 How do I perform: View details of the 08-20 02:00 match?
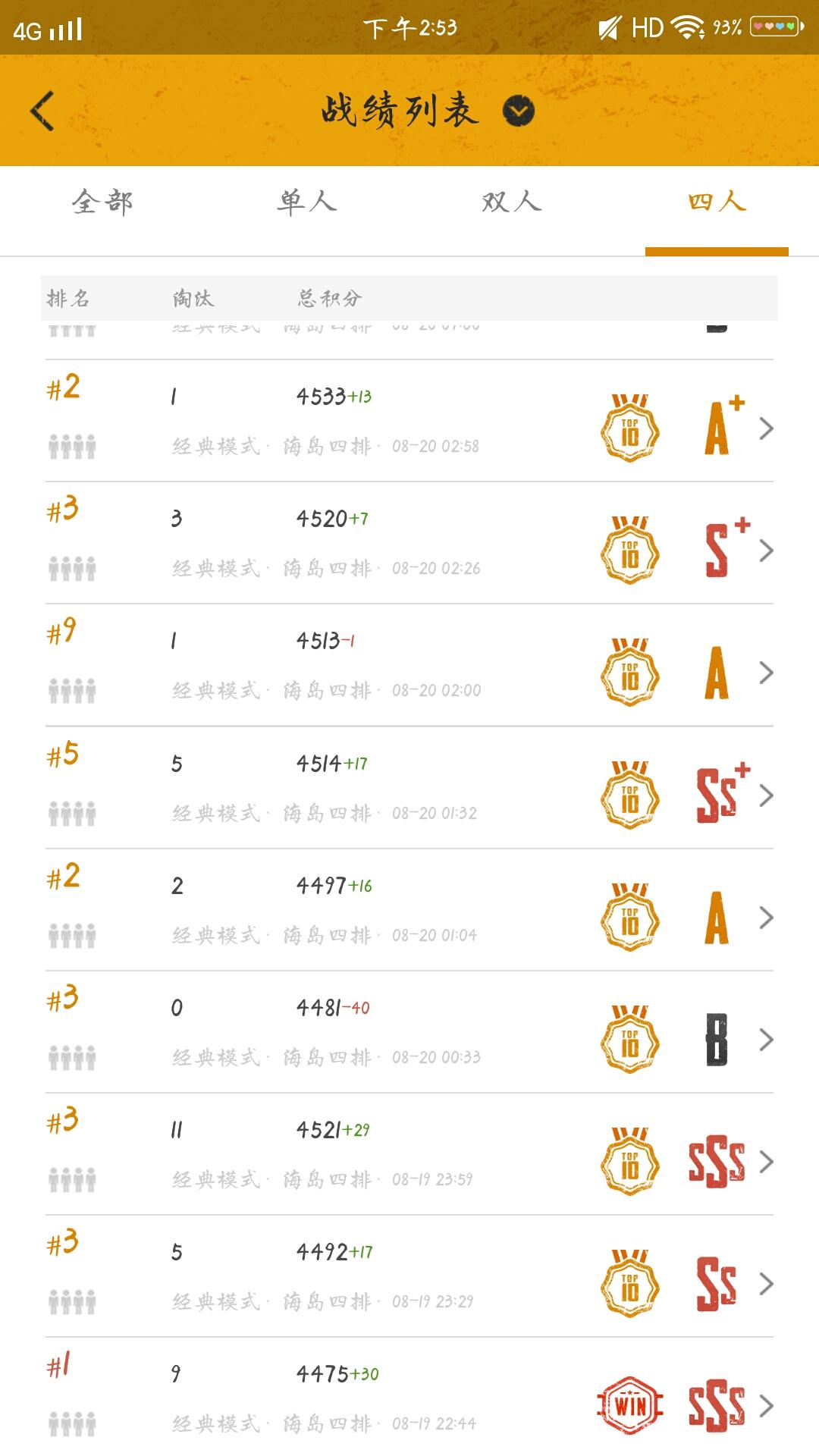409,665
